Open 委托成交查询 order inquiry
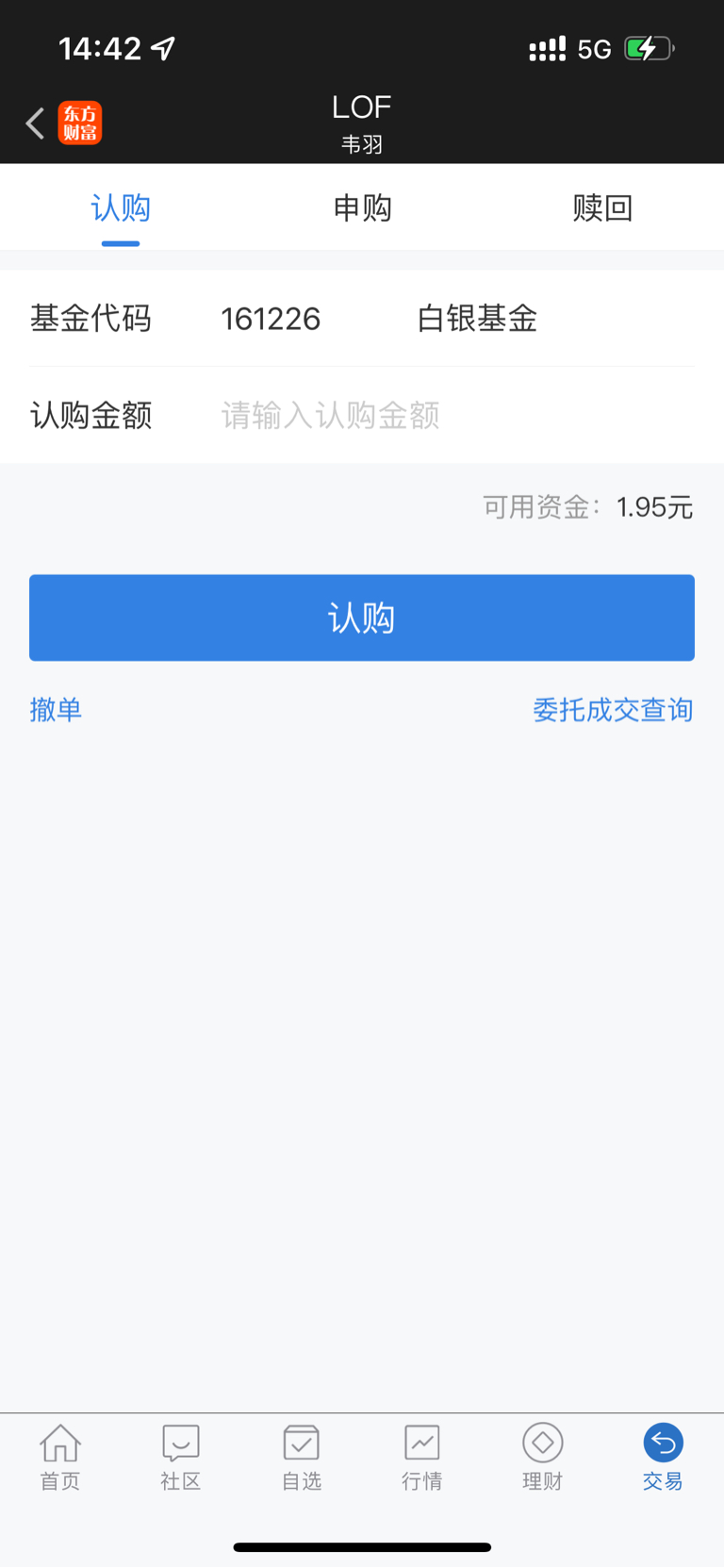The width and height of the screenshot is (724, 1568). 614,710
